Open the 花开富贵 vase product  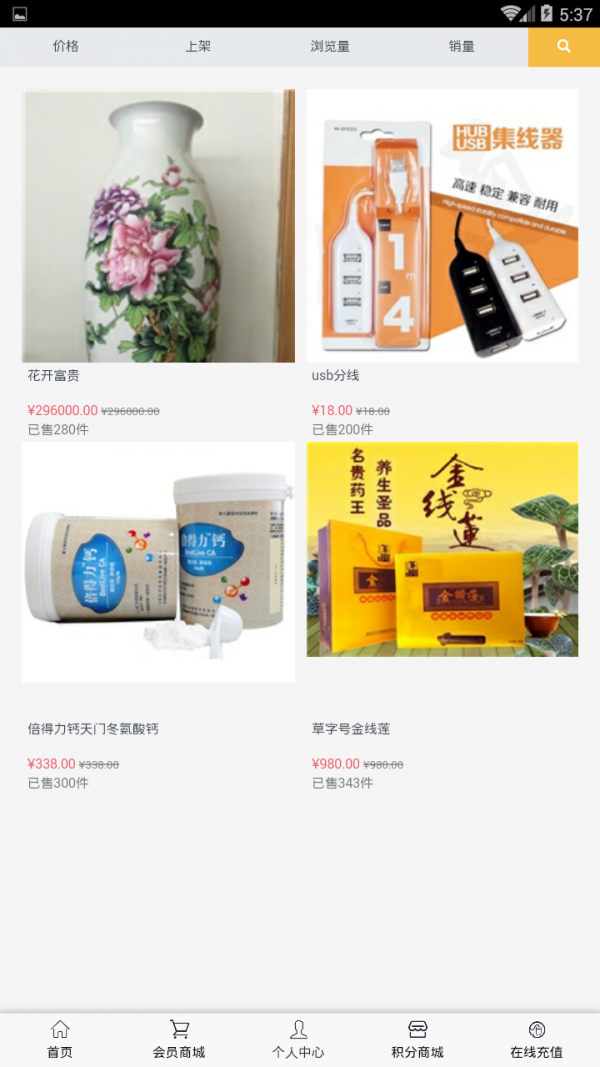pos(158,227)
